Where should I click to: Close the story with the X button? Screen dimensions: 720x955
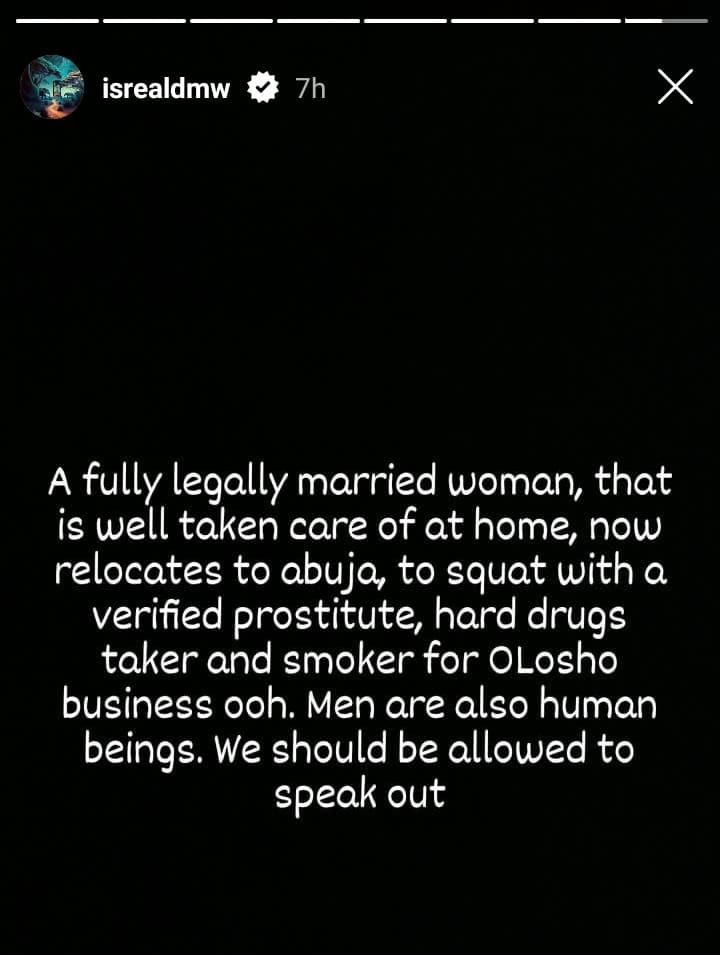click(675, 87)
